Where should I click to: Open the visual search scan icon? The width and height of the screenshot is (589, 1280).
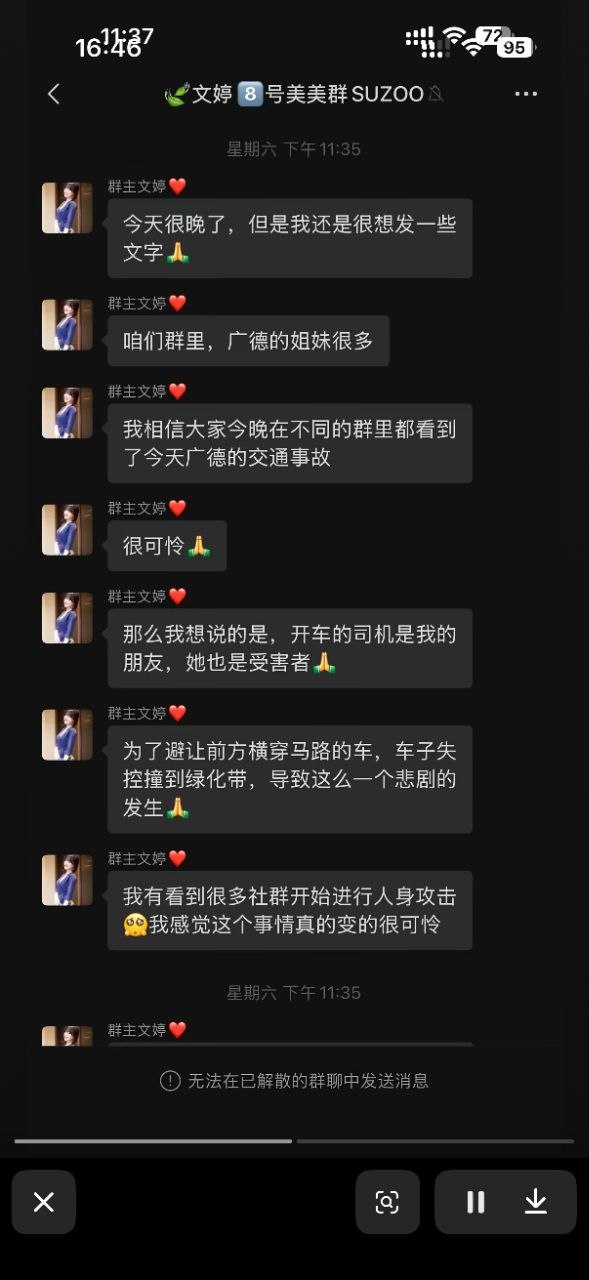click(x=387, y=1202)
